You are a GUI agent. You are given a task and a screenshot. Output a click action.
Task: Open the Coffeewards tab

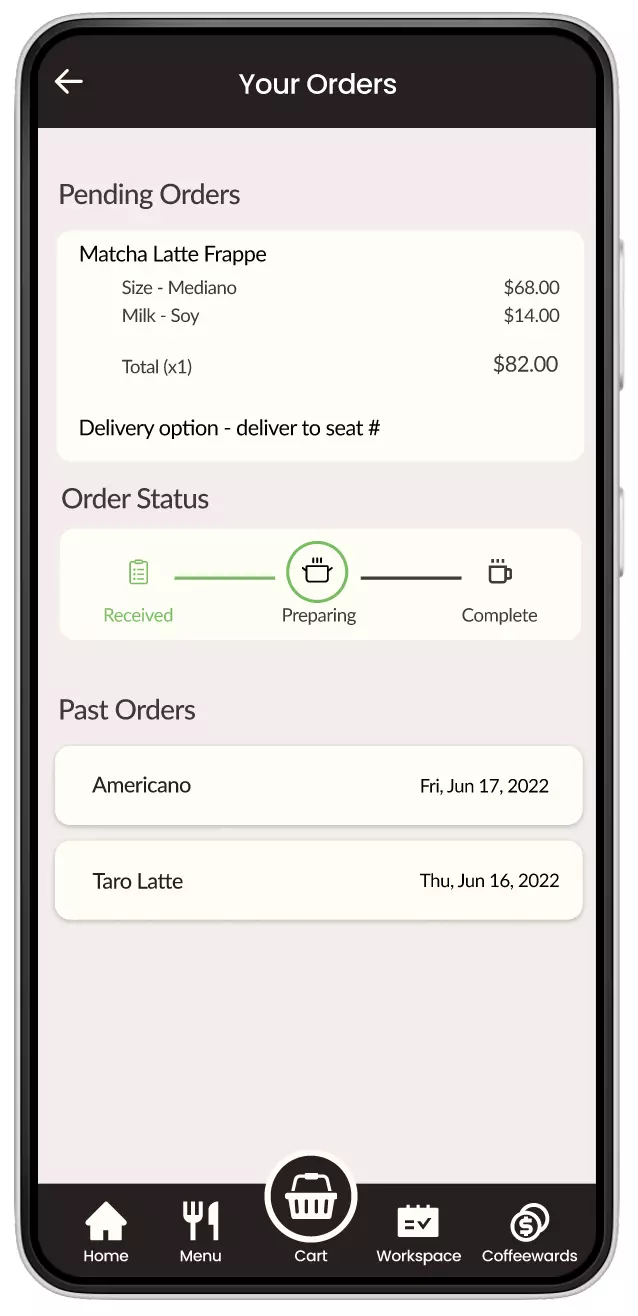pyautogui.click(x=529, y=1231)
